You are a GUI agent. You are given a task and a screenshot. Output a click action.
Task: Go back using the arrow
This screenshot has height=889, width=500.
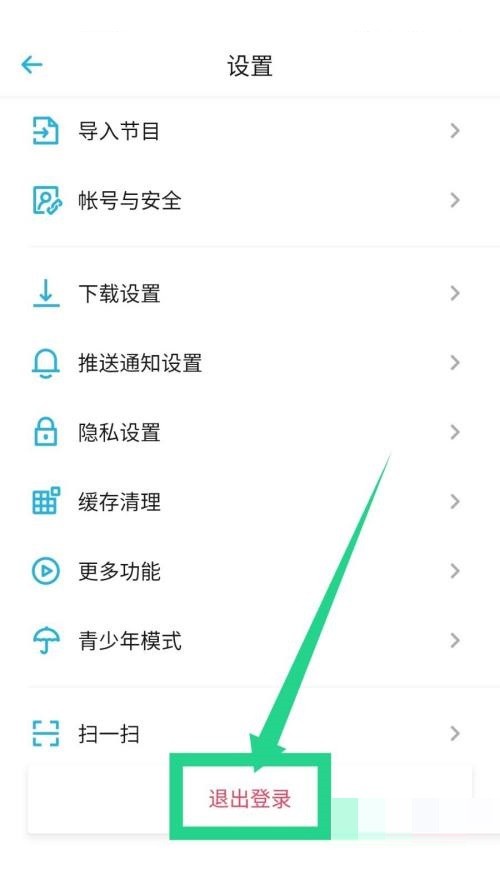(x=32, y=65)
